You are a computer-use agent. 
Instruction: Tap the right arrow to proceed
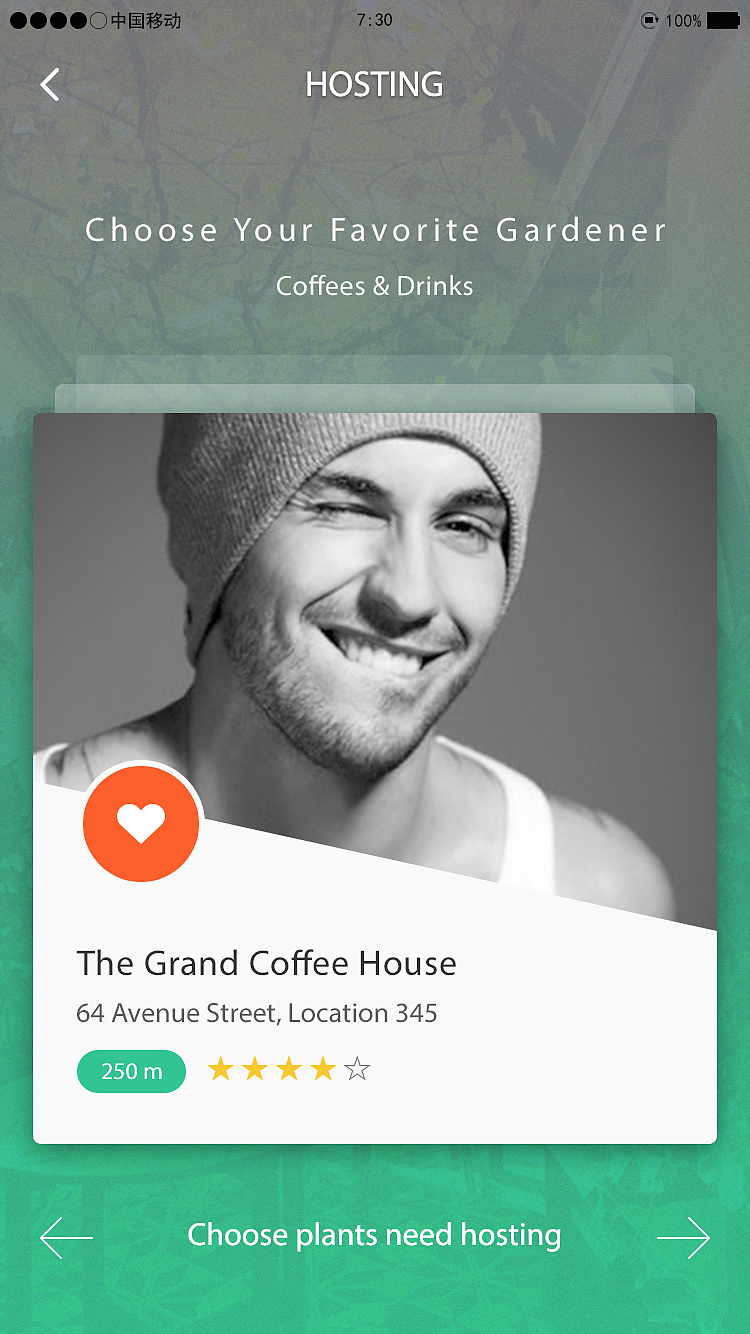tap(683, 1238)
